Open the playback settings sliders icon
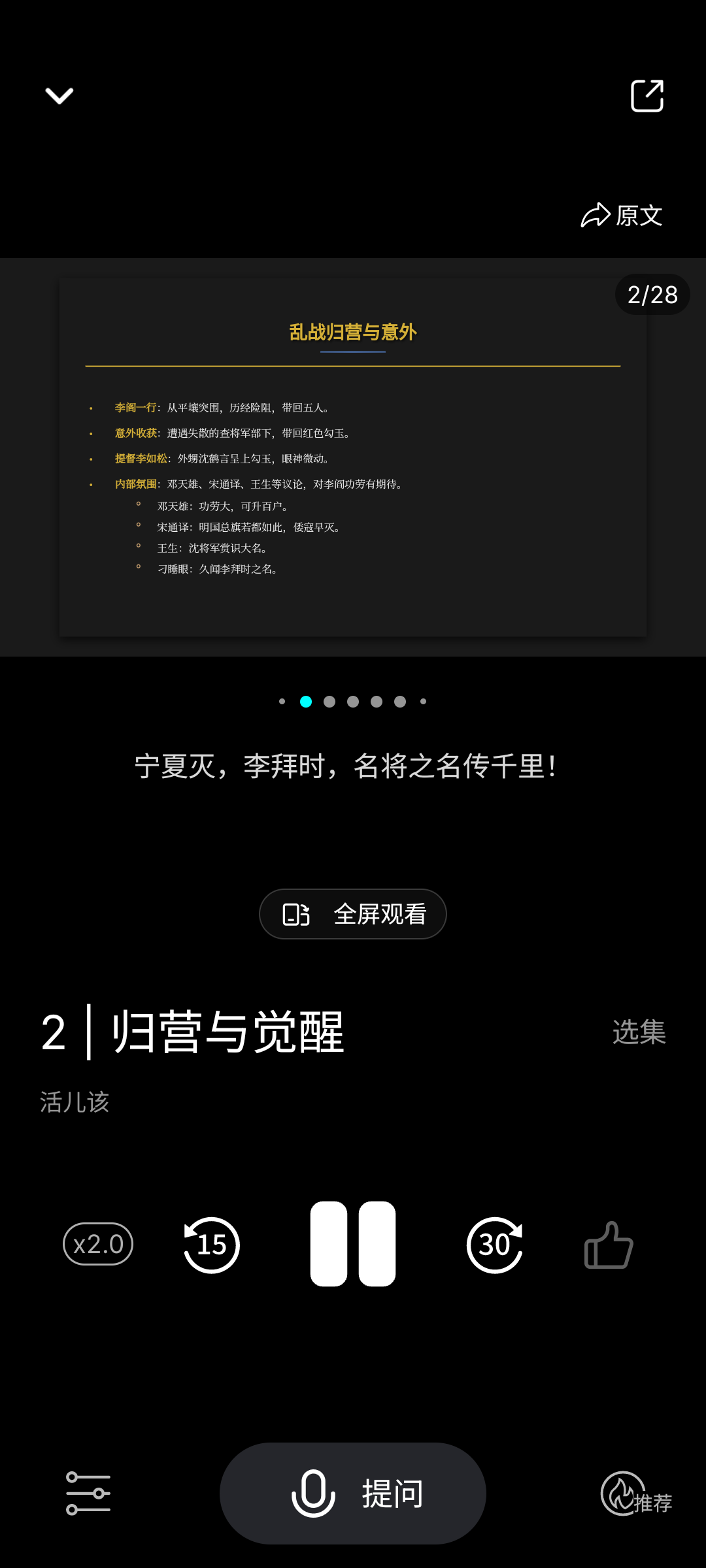The width and height of the screenshot is (706, 1568). coord(88,1494)
